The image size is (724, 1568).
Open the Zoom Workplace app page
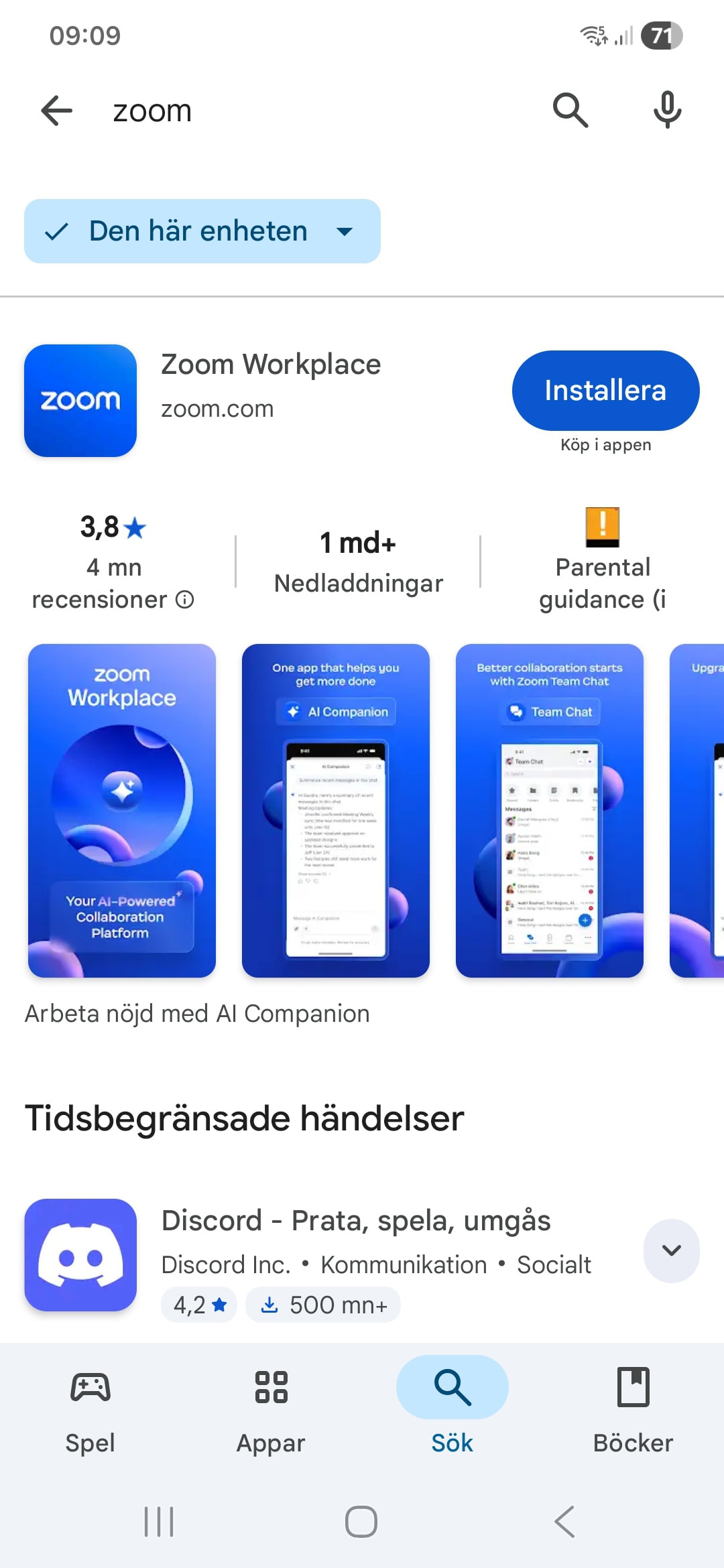click(x=271, y=385)
